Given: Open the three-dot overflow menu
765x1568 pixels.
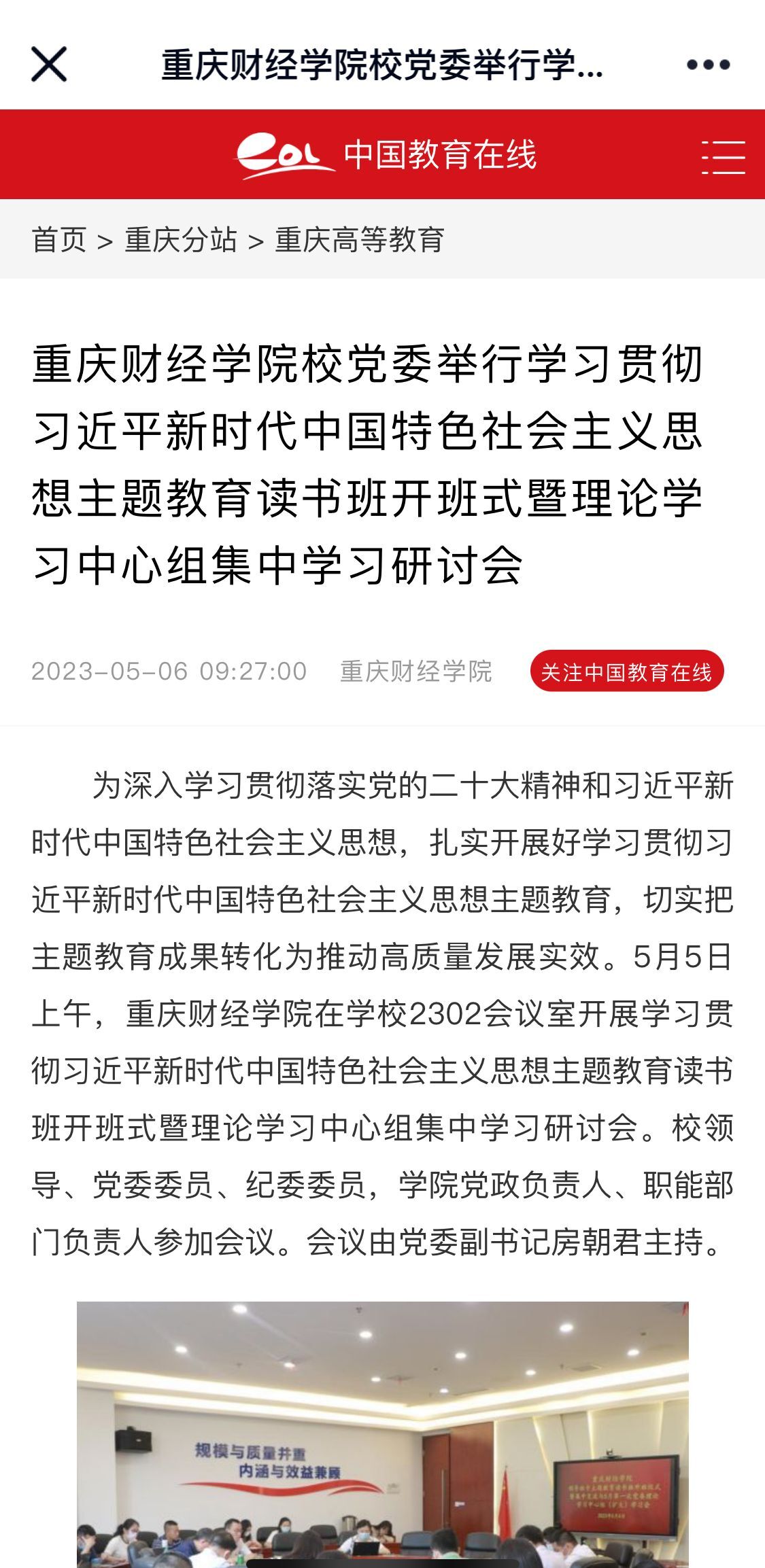Looking at the screenshot, I should (708, 65).
